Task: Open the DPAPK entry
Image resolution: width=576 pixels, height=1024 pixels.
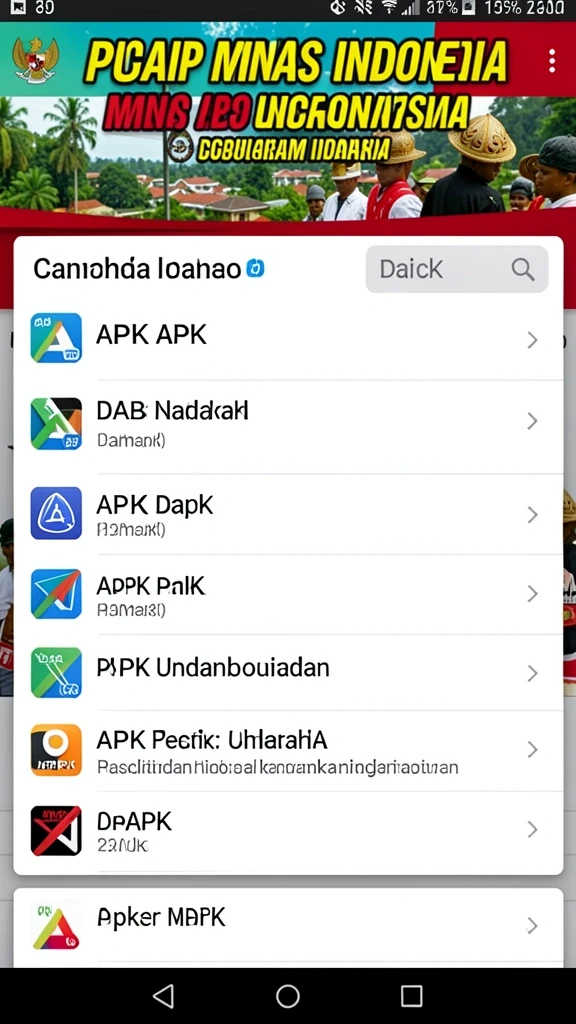Action: point(288,831)
